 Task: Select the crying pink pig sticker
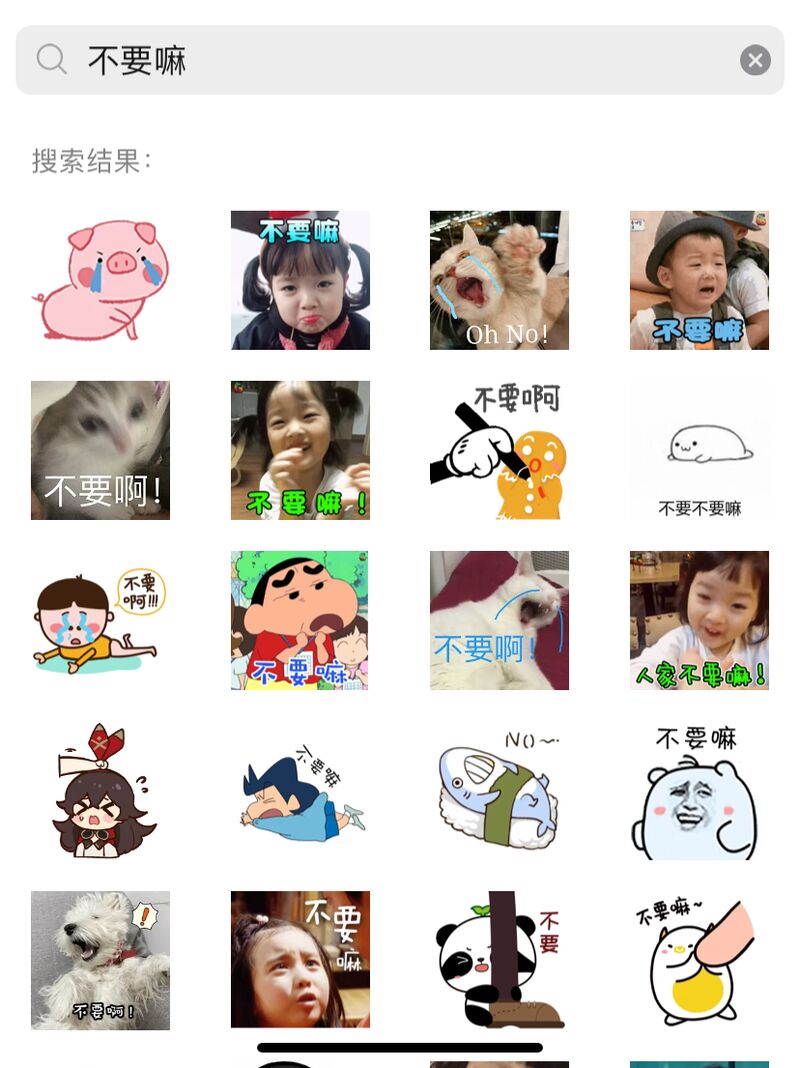click(x=100, y=280)
